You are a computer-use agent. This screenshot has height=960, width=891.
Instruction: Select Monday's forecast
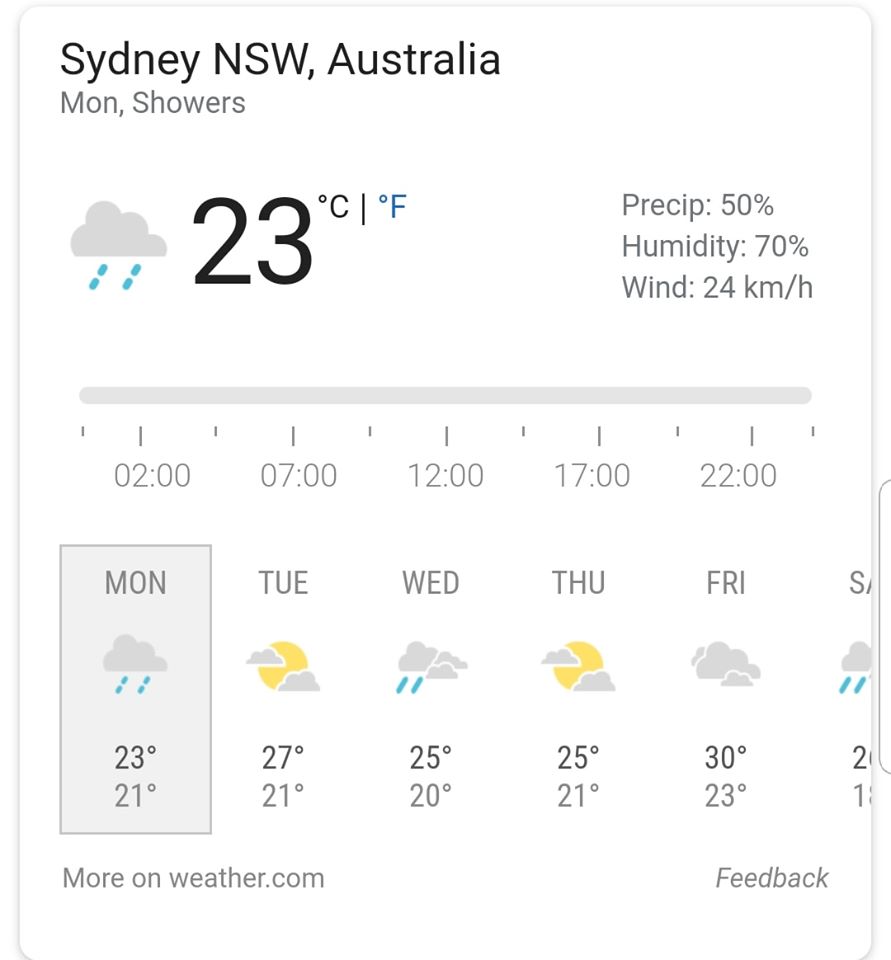[x=136, y=688]
